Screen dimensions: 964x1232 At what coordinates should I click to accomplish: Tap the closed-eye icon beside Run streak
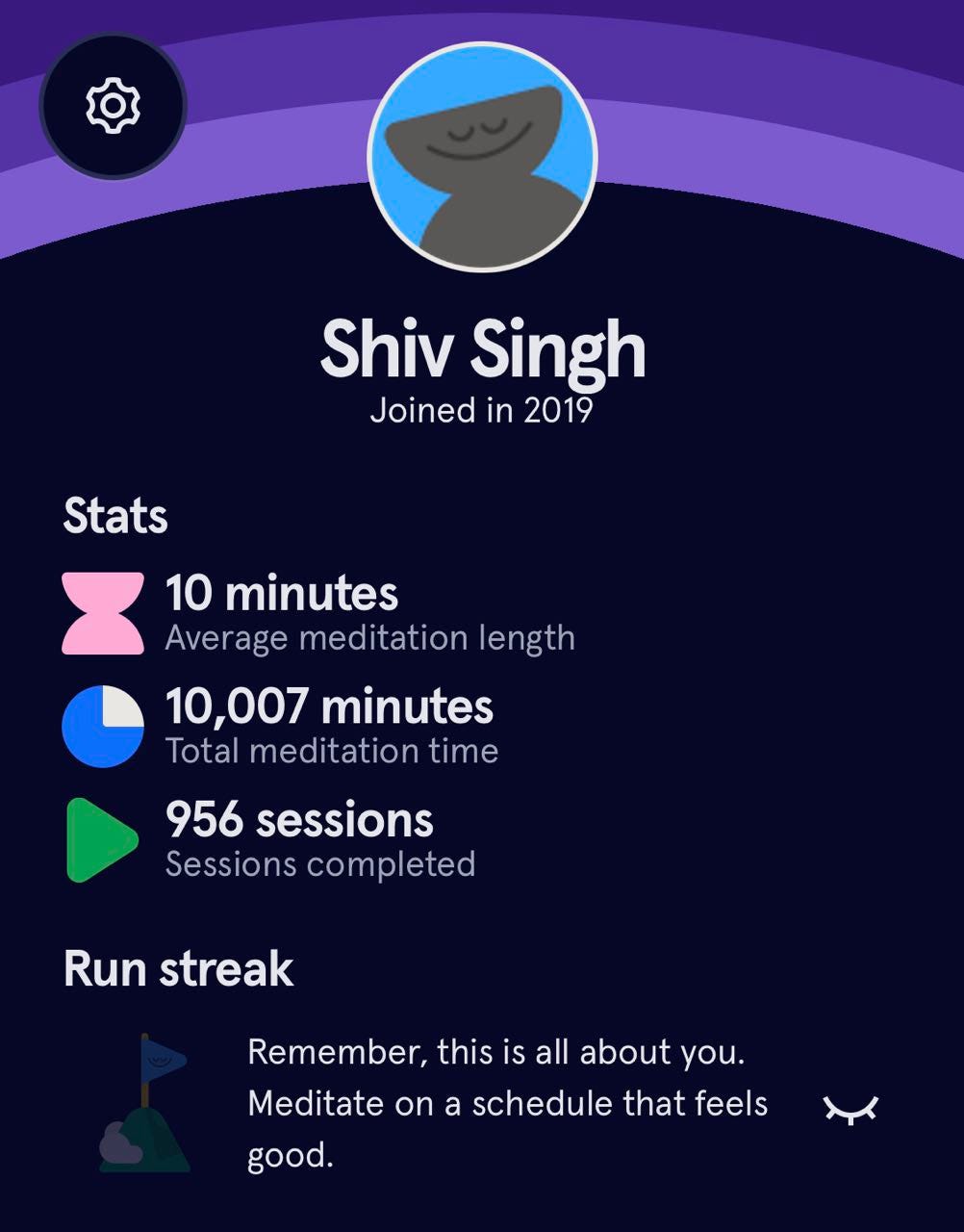click(x=851, y=1109)
